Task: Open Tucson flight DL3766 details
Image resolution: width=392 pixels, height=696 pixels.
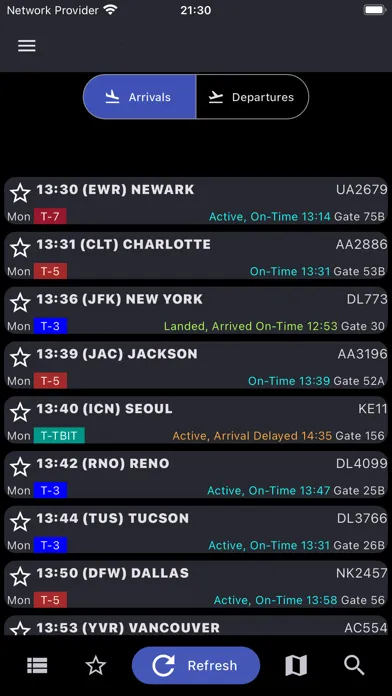Action: 196,529
